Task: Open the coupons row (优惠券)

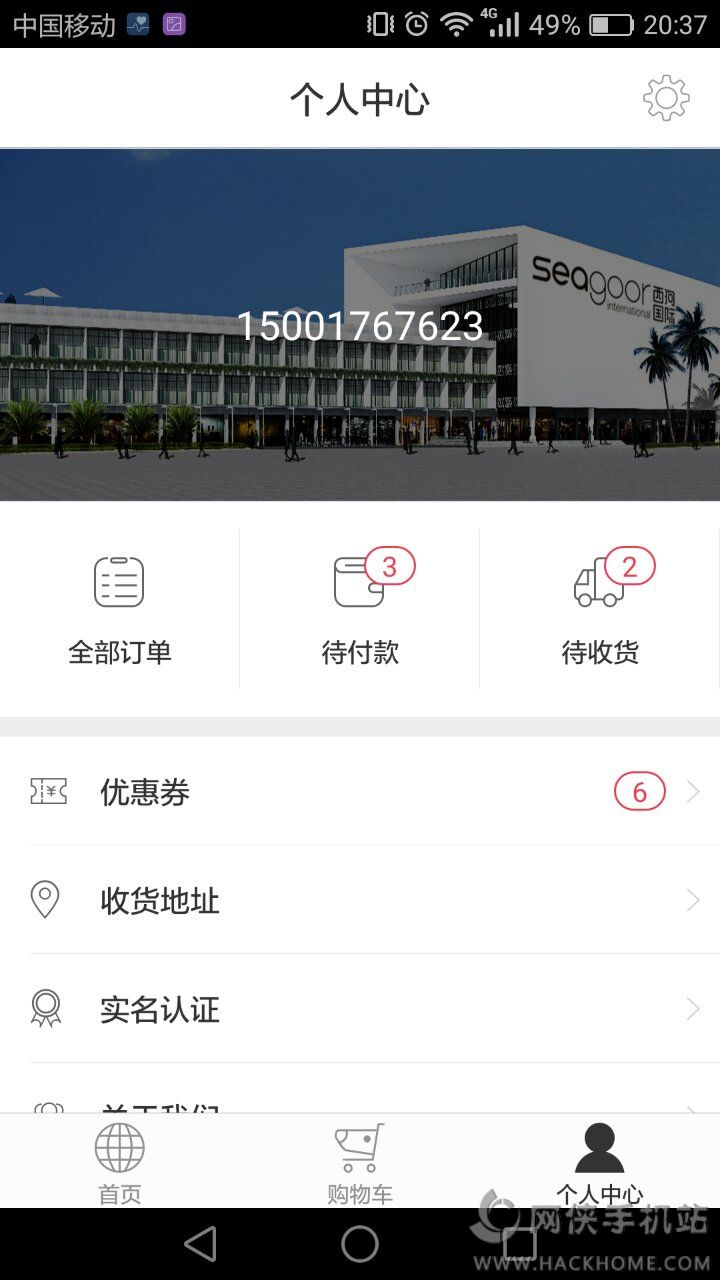Action: click(360, 793)
